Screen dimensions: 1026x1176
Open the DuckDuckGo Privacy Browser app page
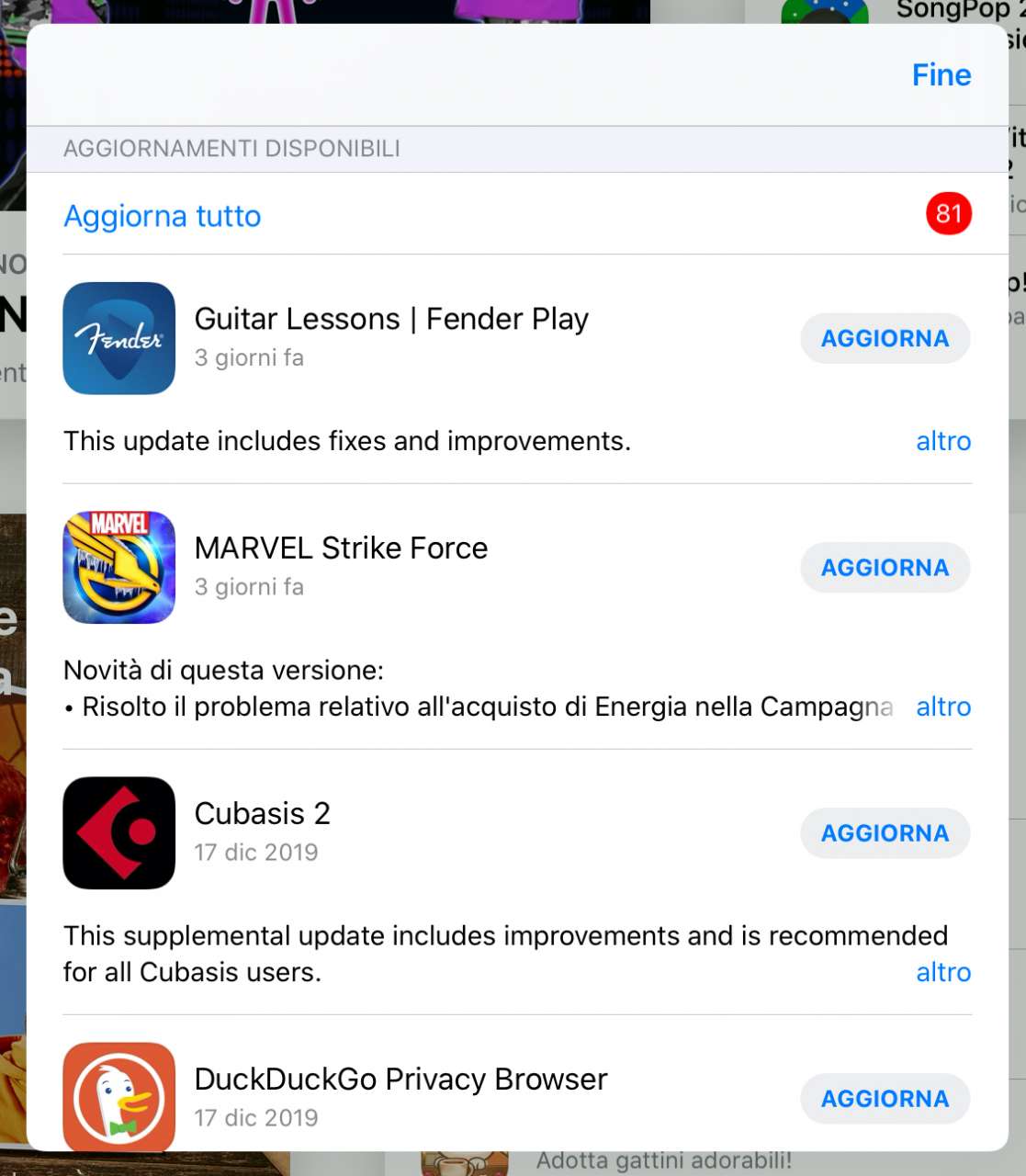[119, 1097]
